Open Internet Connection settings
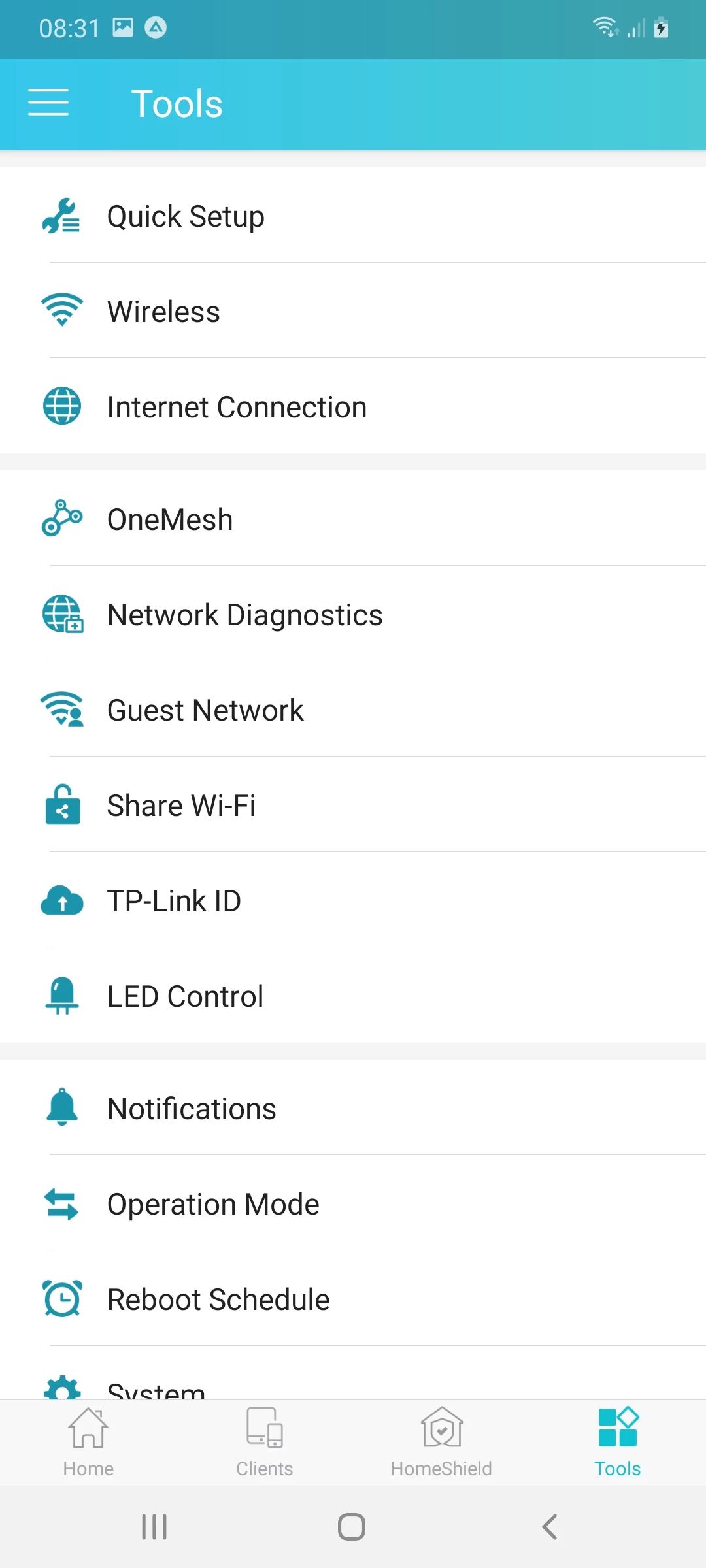 (x=353, y=406)
